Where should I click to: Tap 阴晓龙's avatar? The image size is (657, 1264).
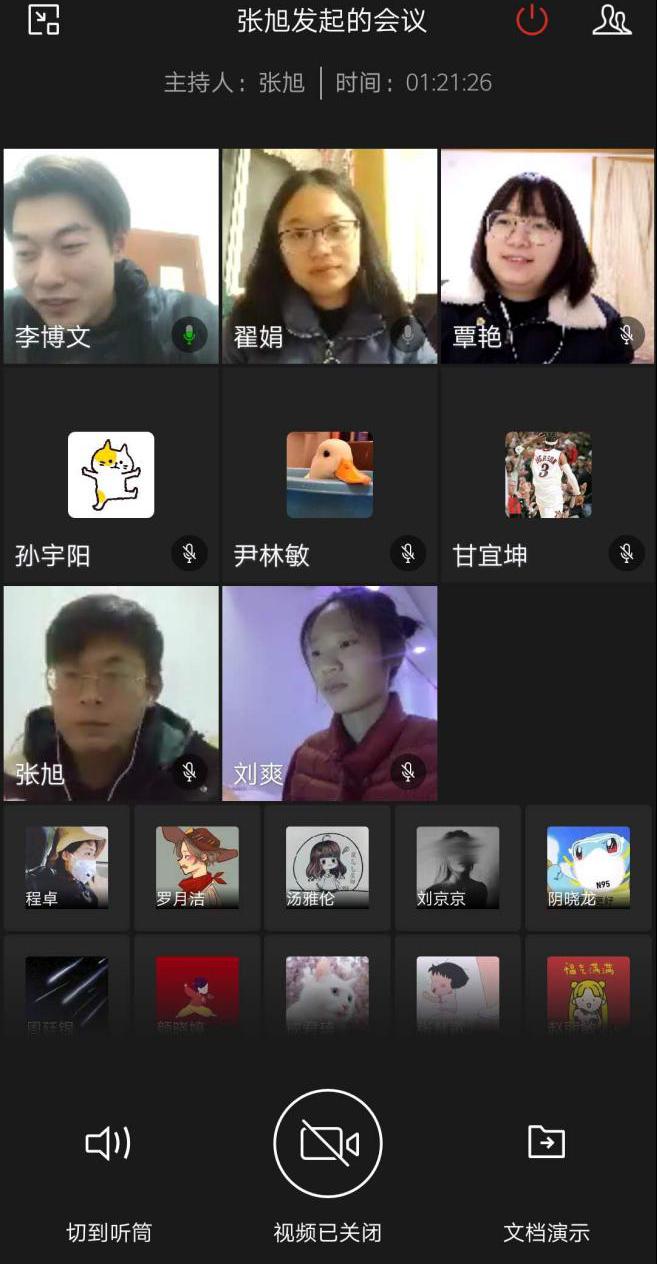click(588, 867)
